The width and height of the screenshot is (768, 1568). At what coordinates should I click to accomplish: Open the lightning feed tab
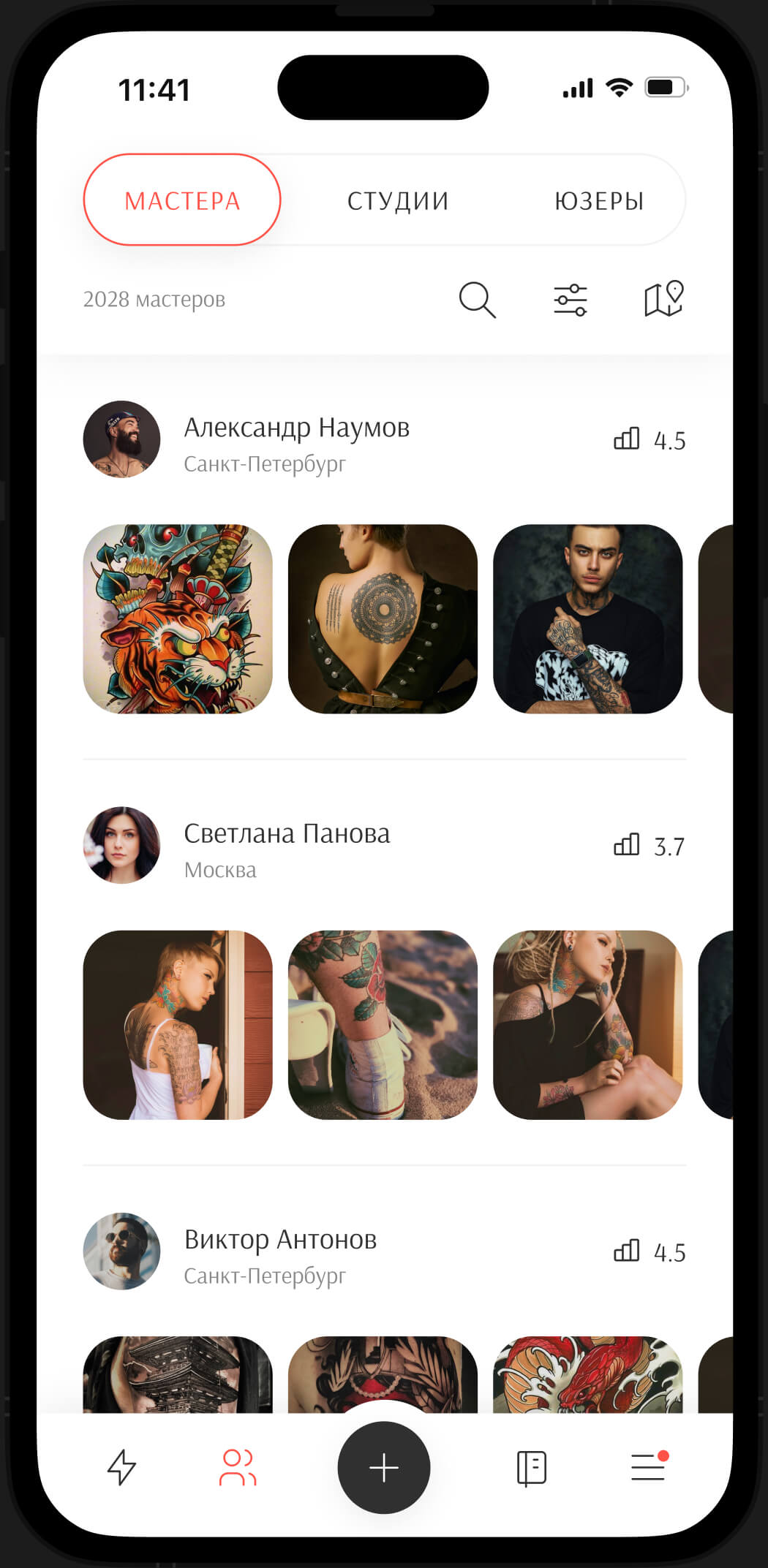(x=121, y=1467)
